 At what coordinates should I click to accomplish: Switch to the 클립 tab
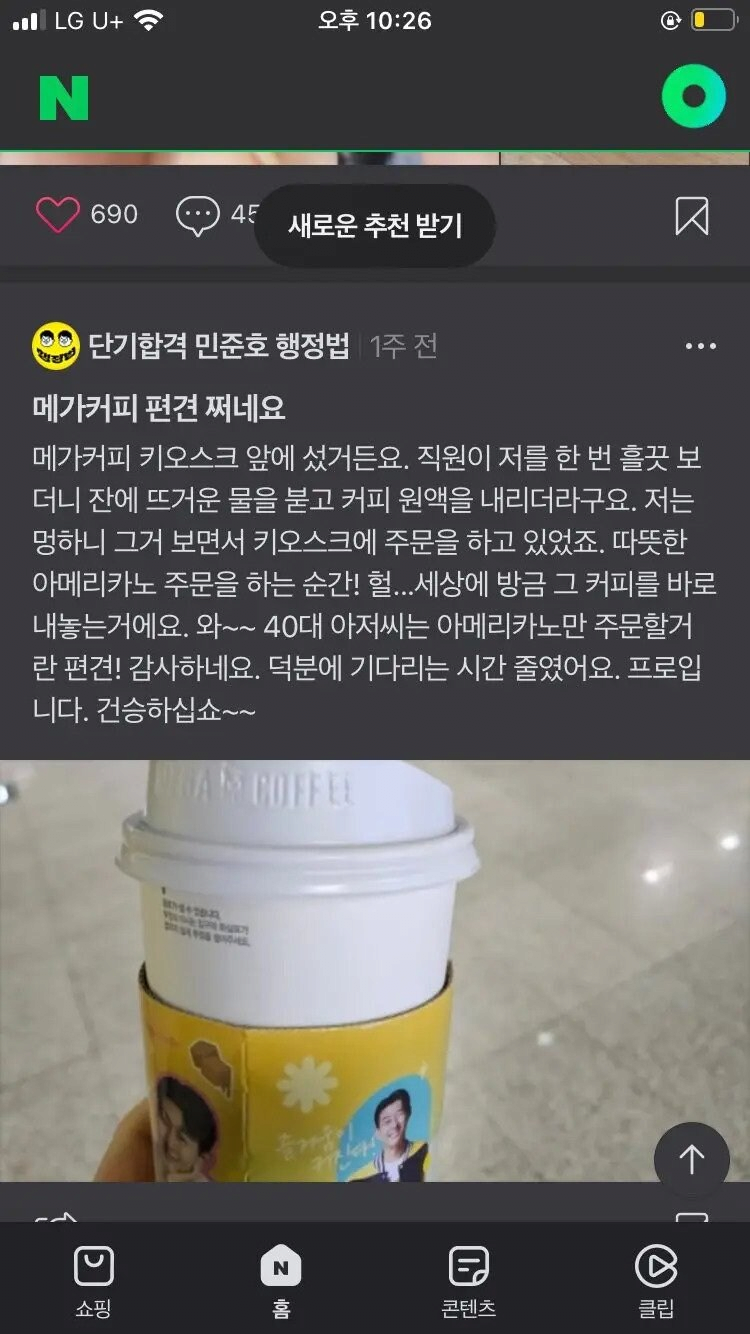tap(656, 1281)
